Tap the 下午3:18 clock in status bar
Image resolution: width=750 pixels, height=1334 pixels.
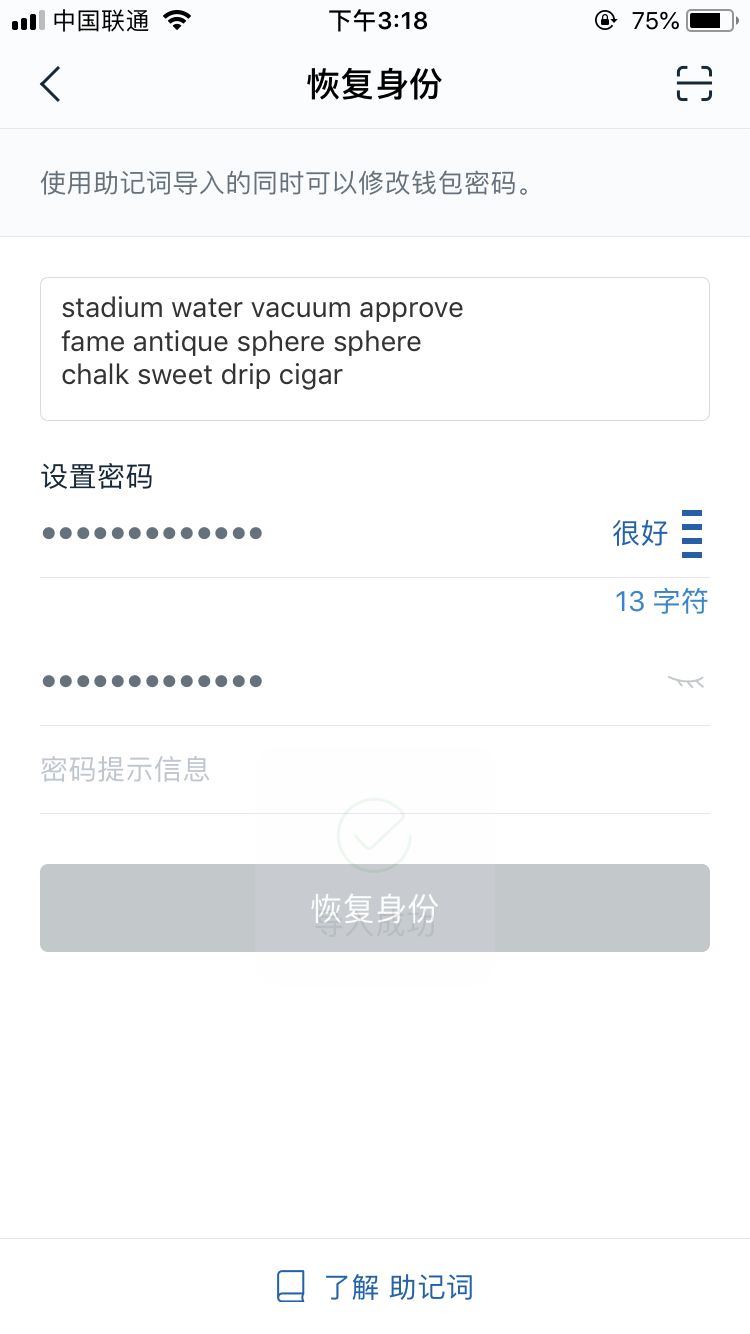(x=378, y=20)
